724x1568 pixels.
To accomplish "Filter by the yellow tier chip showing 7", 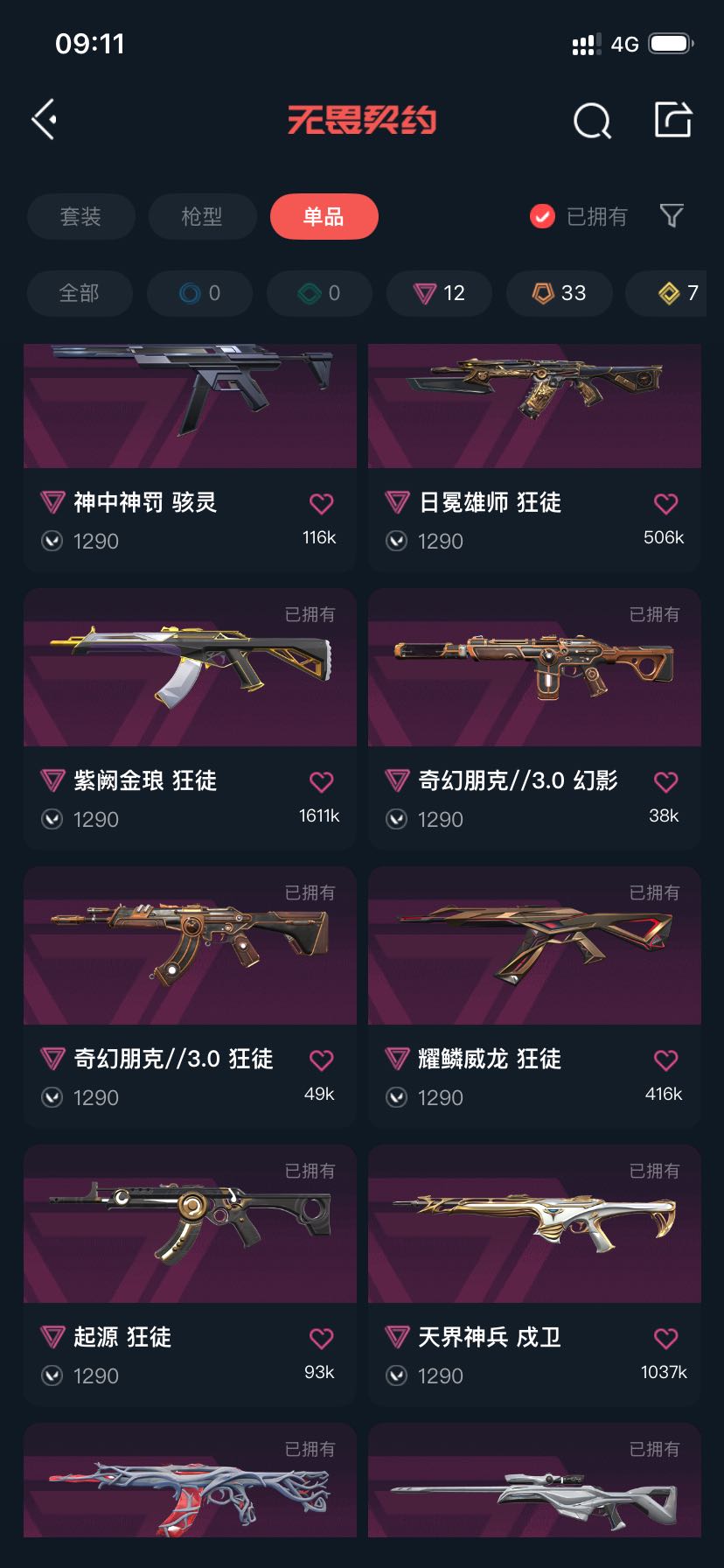I will tap(674, 293).
